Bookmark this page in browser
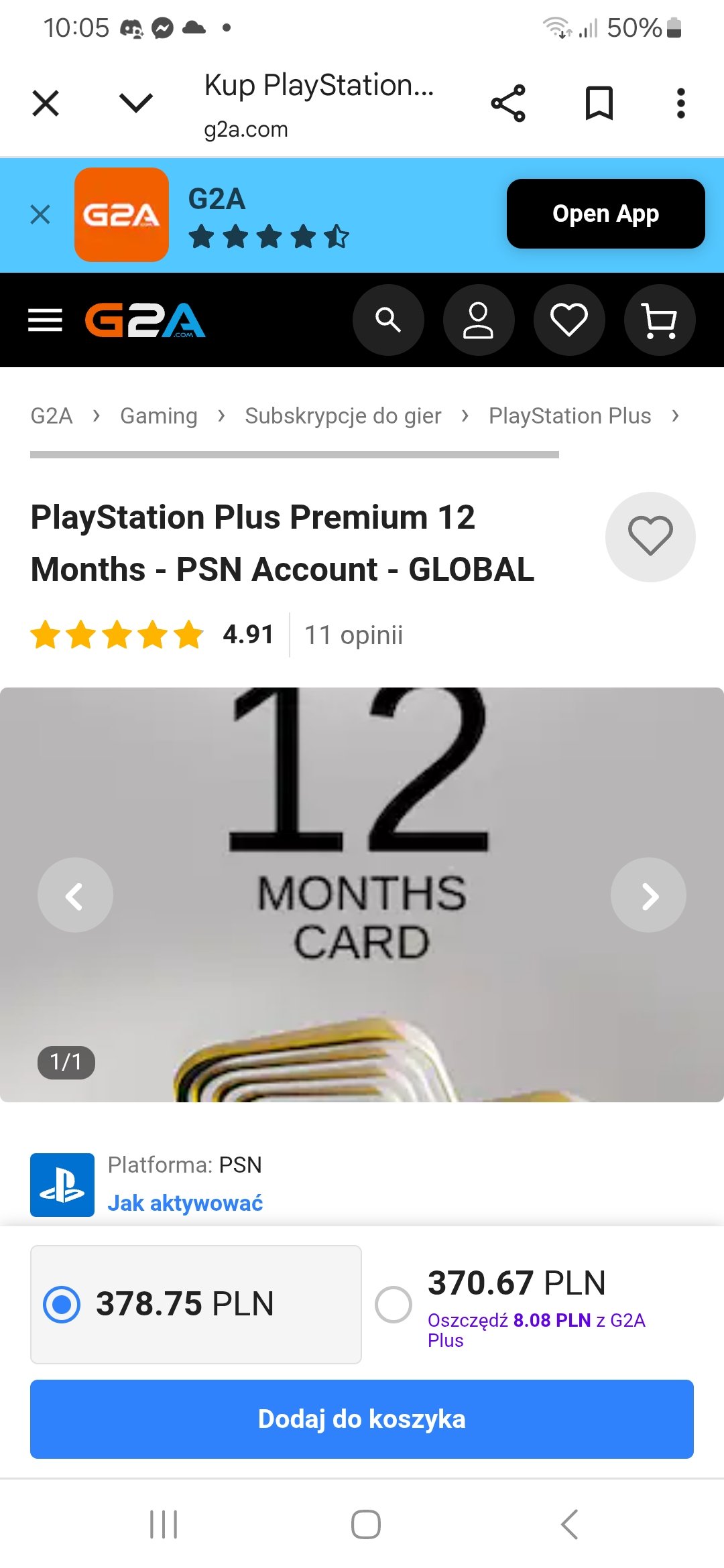724x1568 pixels. click(599, 103)
